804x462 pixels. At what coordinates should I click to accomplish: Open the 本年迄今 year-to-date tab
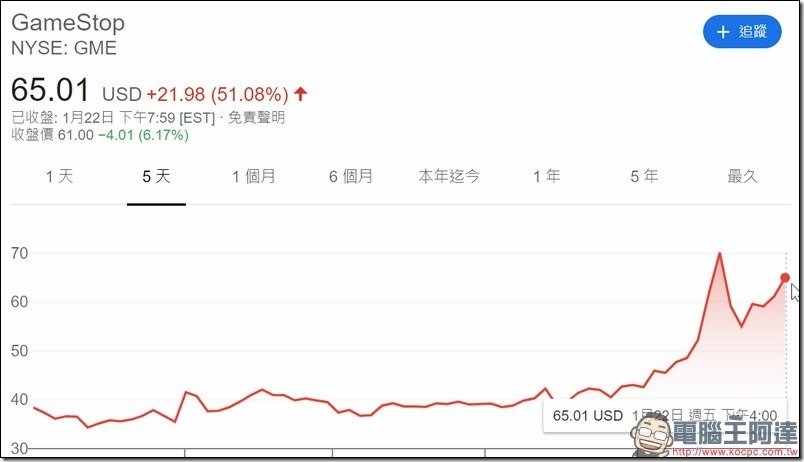click(449, 177)
